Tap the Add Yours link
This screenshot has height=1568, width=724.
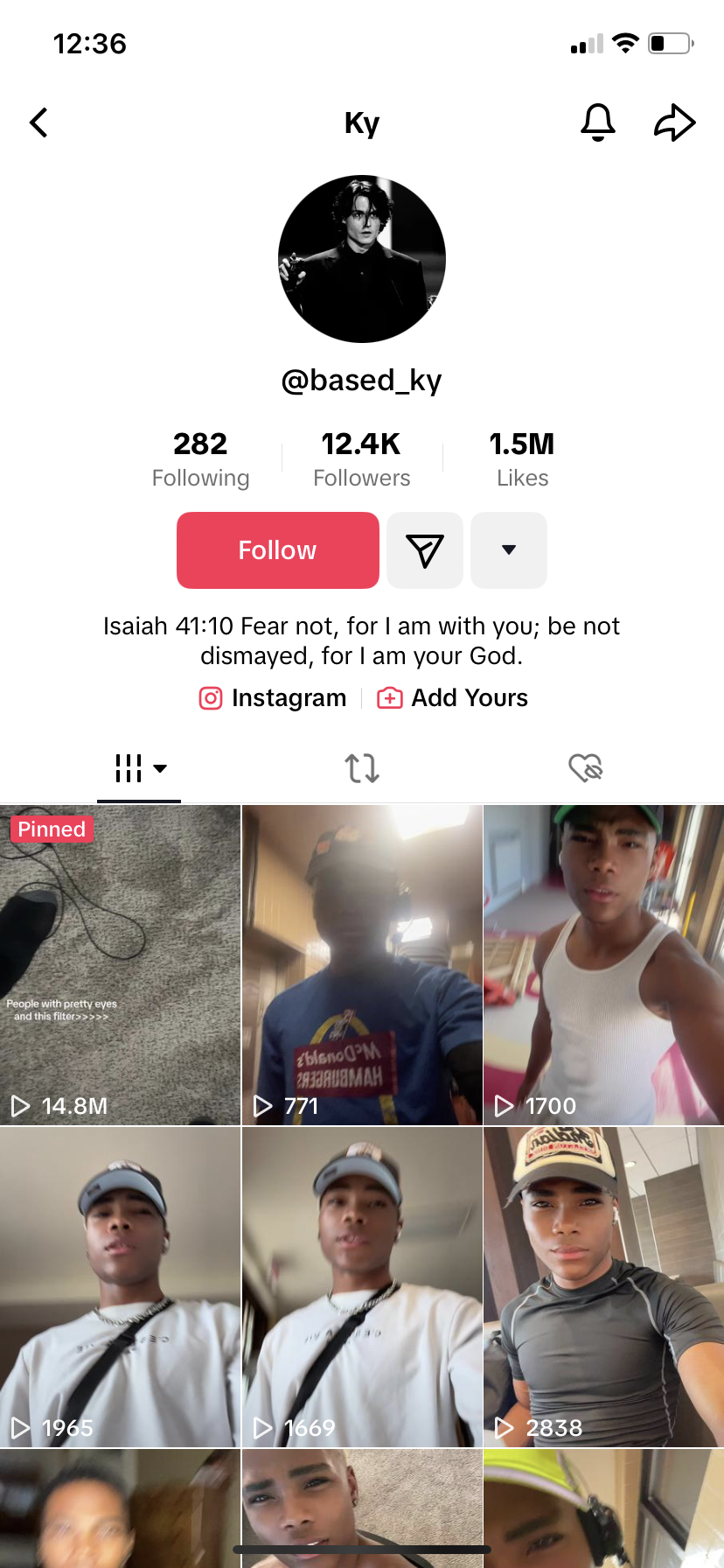(x=453, y=698)
